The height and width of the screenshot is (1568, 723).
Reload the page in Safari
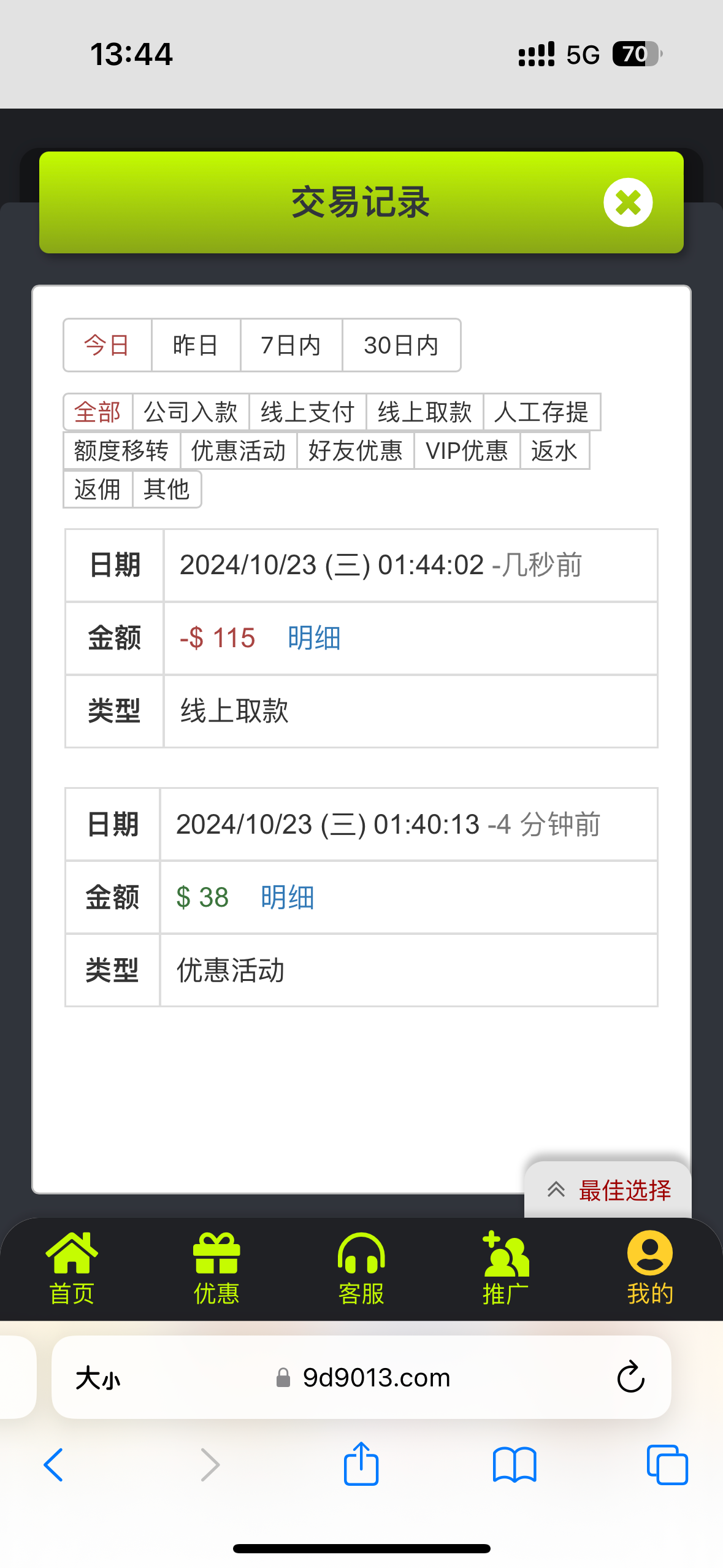[630, 1377]
